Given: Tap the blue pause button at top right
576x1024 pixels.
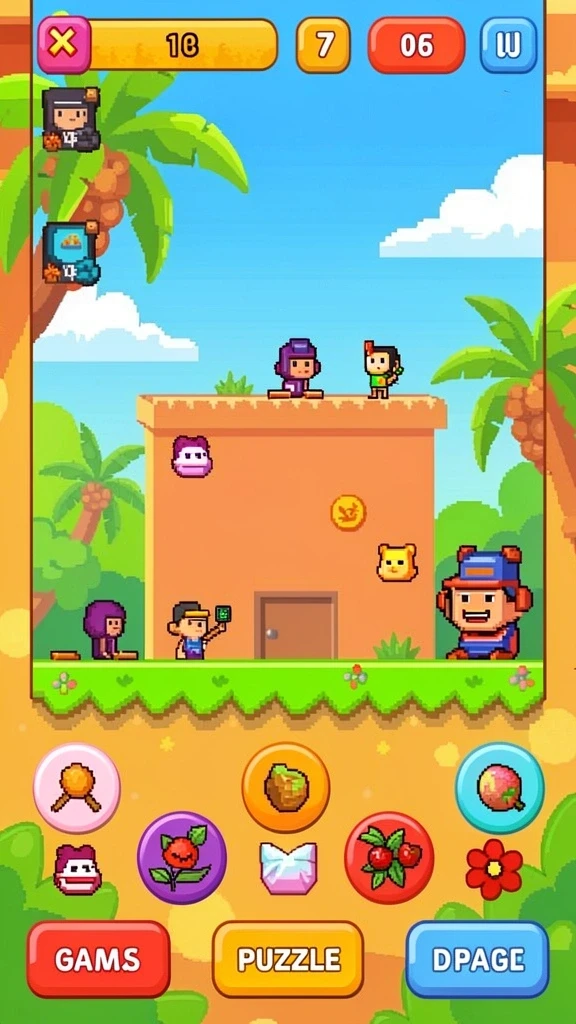Looking at the screenshot, I should point(509,45).
